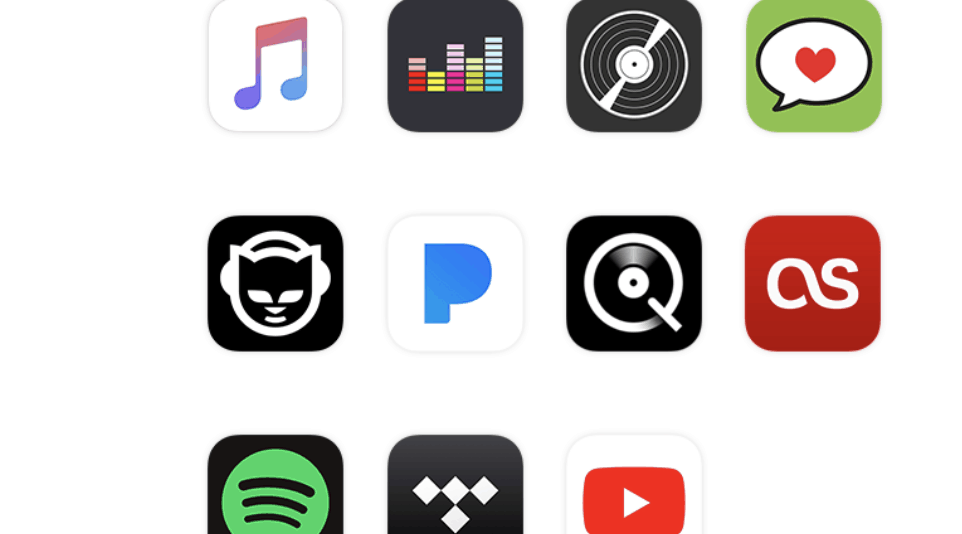Screen dimensions: 962x534
Task: Select the Pandora service icon
Action: 455,283
